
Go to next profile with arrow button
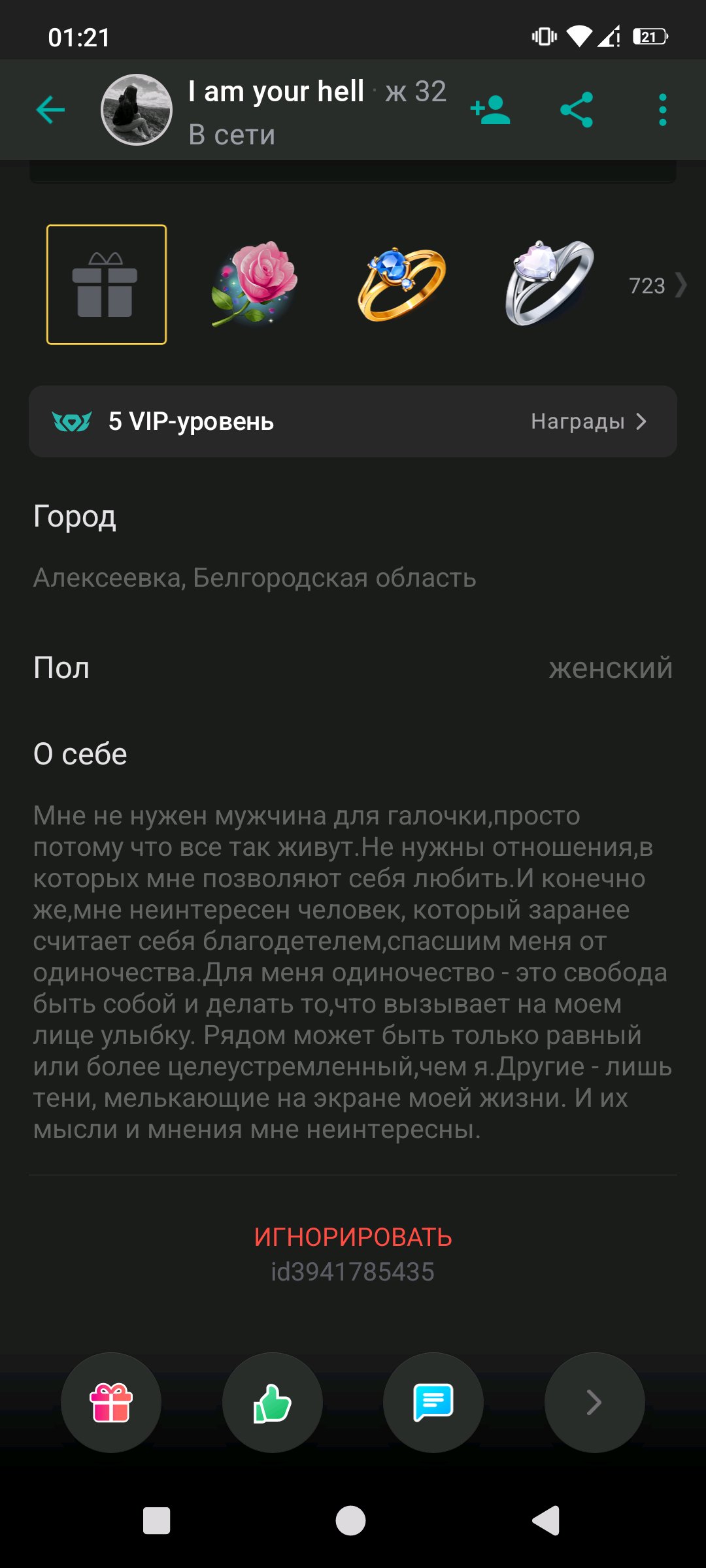coord(594,1403)
